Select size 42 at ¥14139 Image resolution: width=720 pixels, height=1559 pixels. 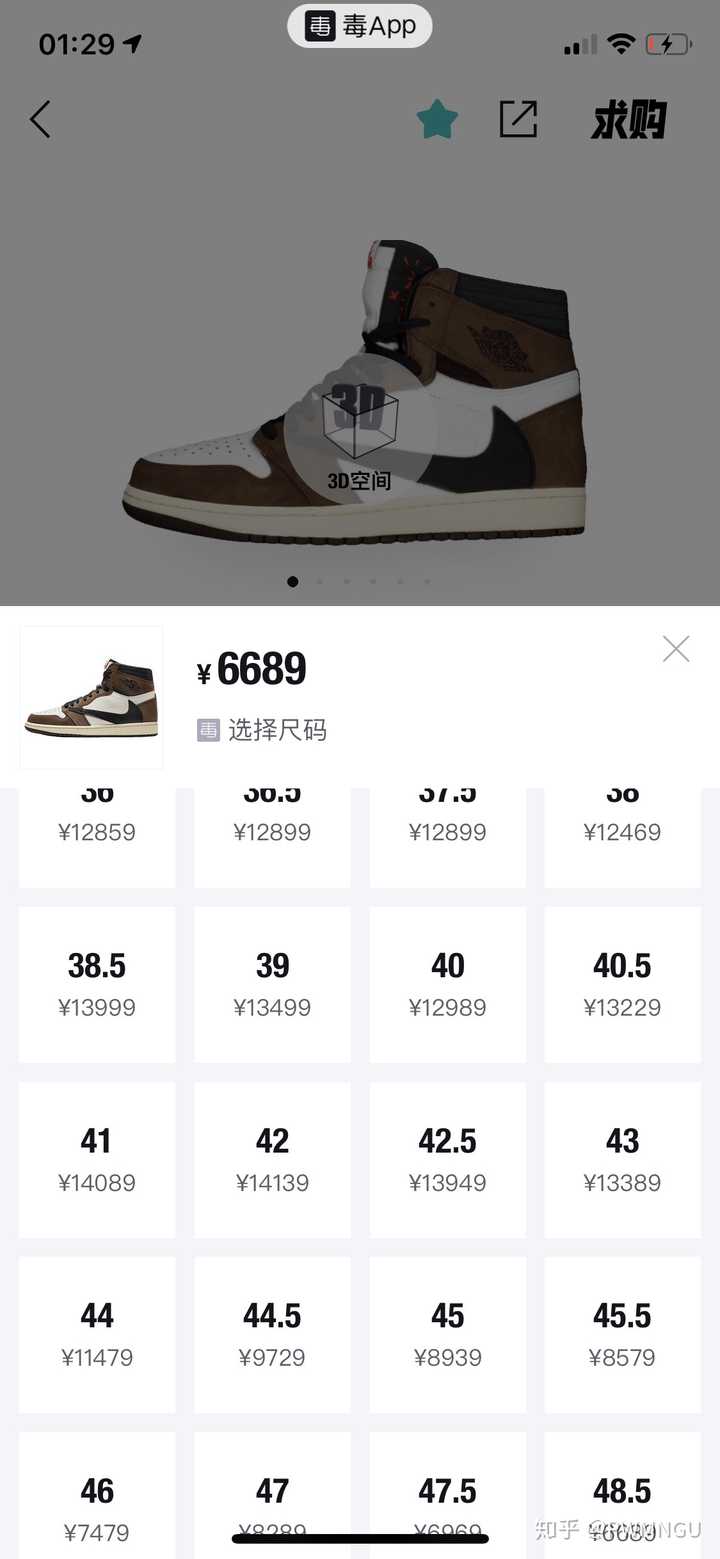tap(272, 1160)
